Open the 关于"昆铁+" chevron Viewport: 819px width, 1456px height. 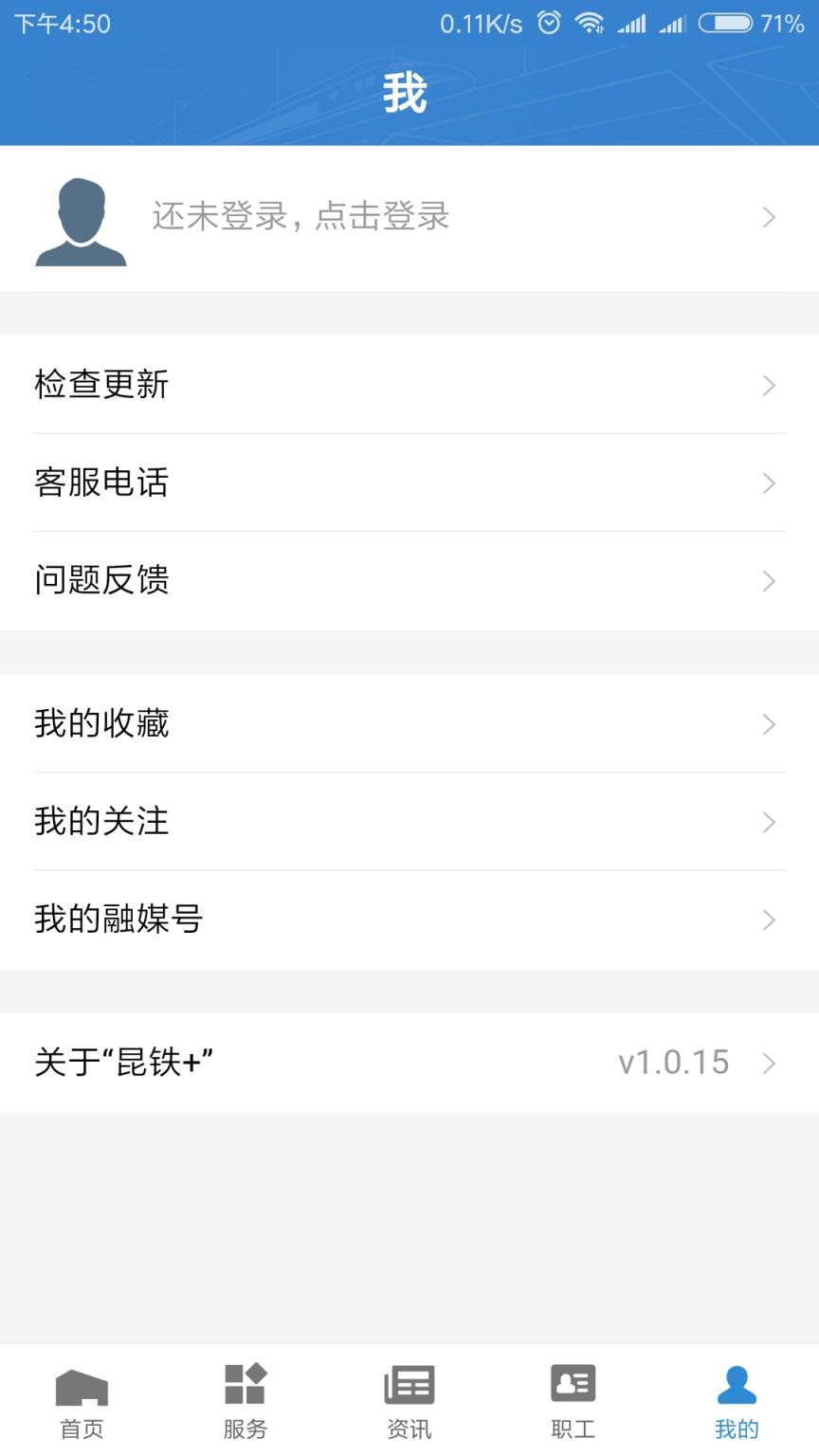pyautogui.click(x=770, y=1063)
